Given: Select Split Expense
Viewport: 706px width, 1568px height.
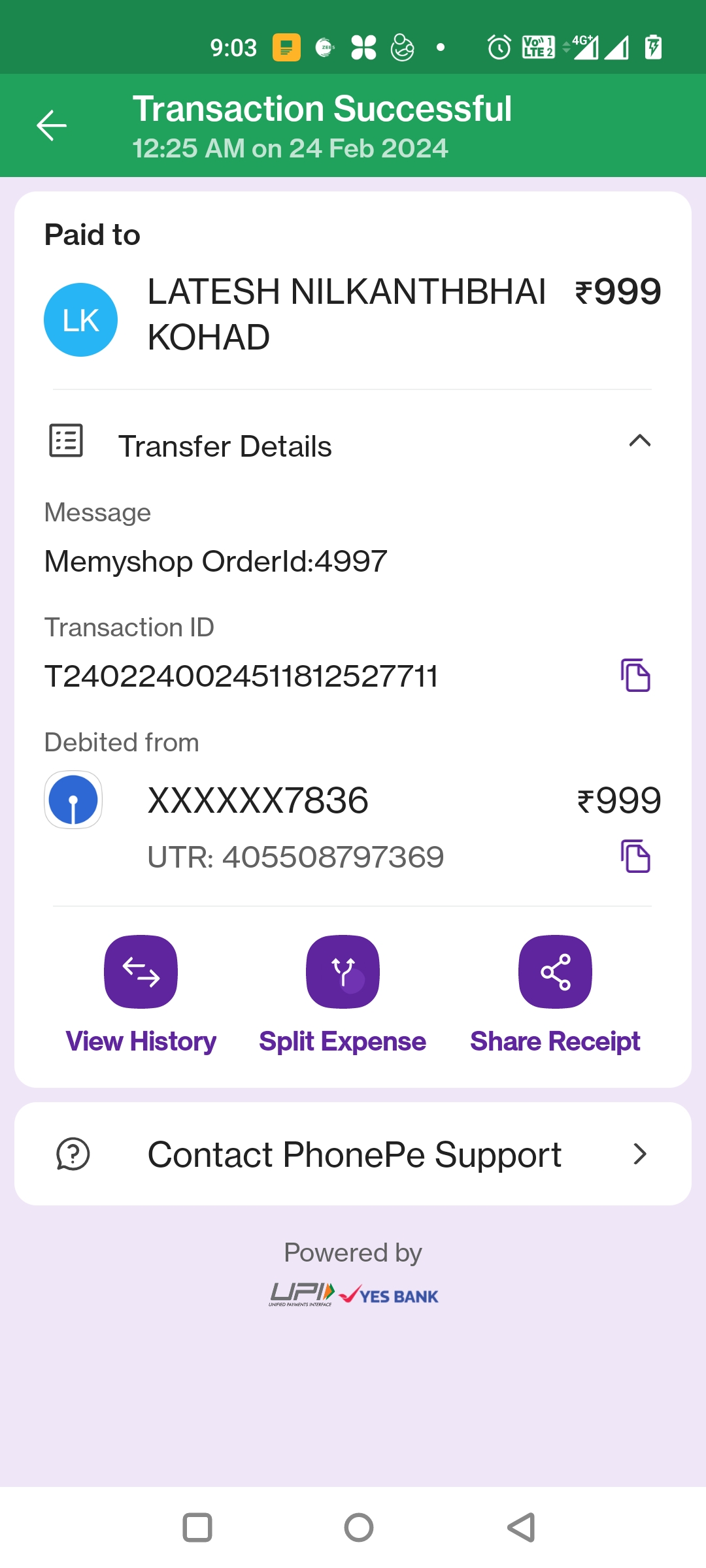Looking at the screenshot, I should click(343, 995).
